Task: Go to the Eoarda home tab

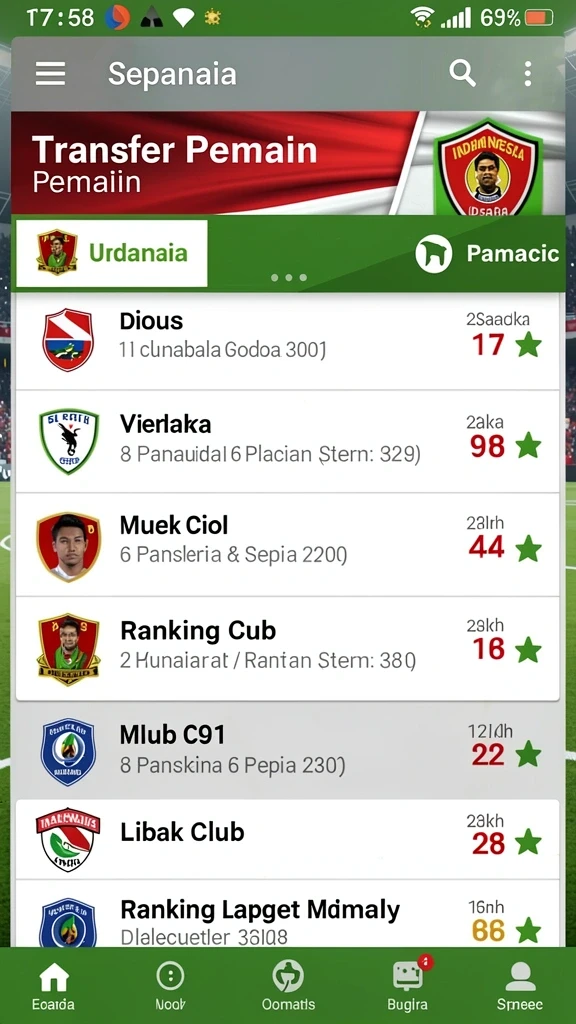Action: [x=54, y=986]
